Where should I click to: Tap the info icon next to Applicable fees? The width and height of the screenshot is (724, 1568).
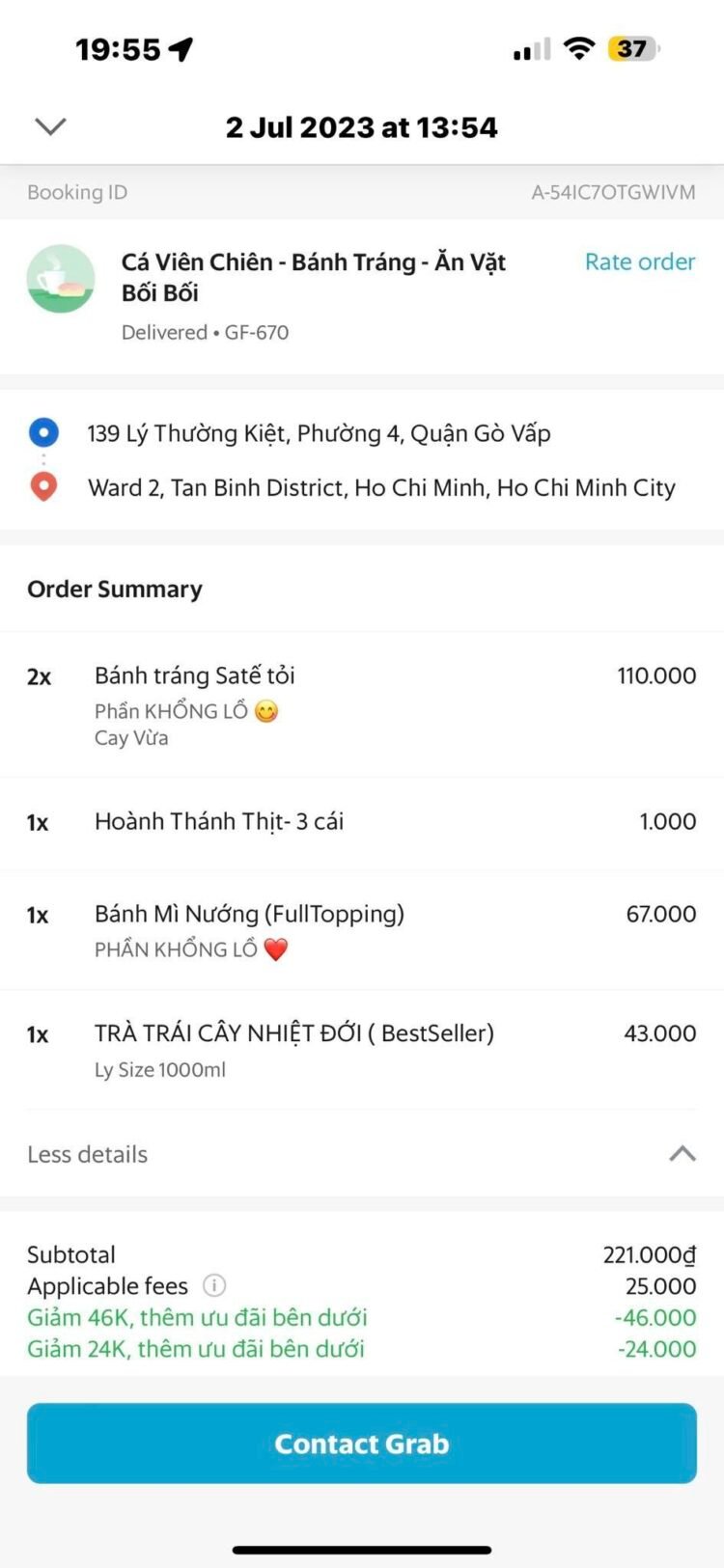(x=213, y=1285)
